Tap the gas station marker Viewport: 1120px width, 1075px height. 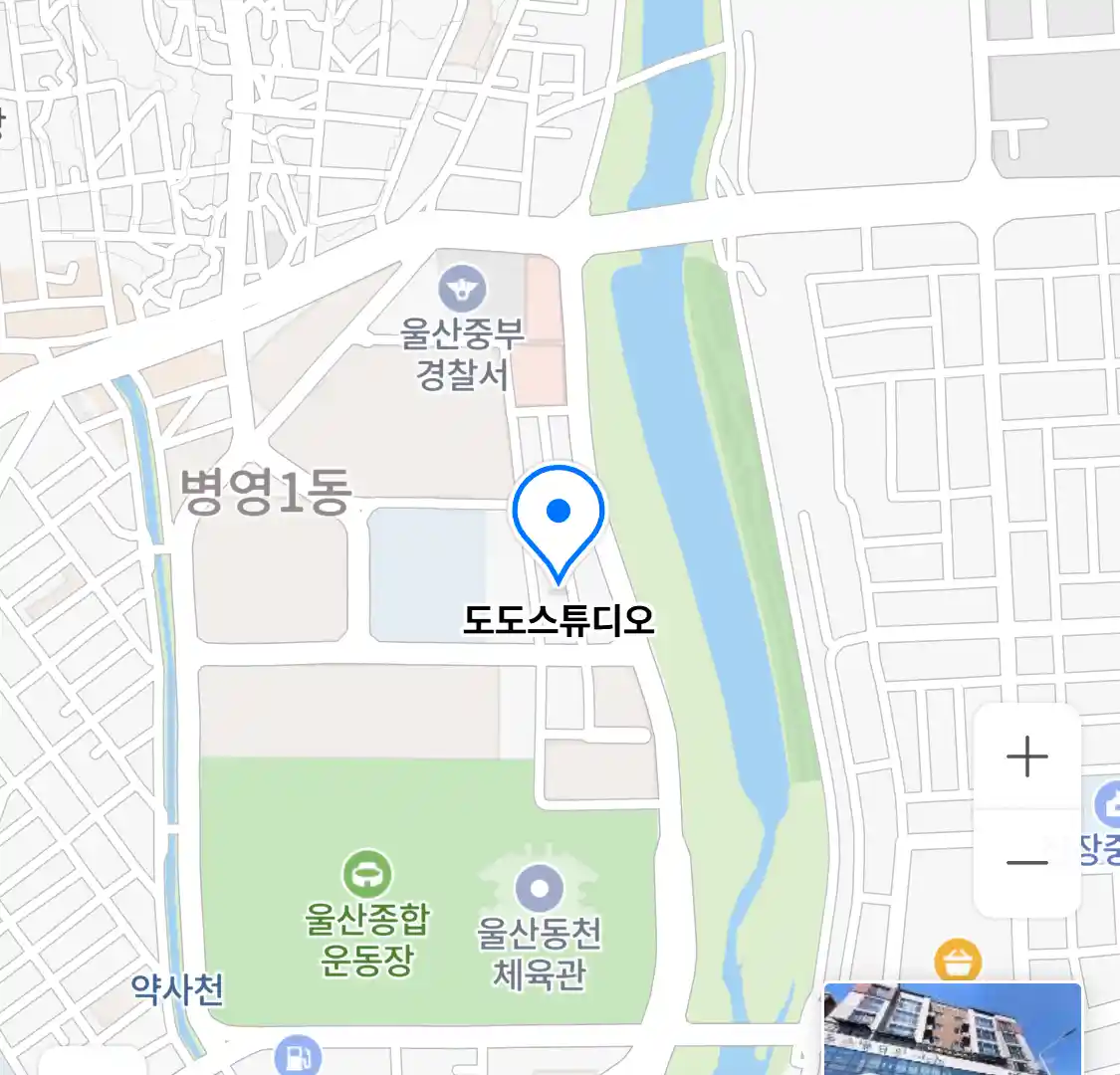point(298,1055)
